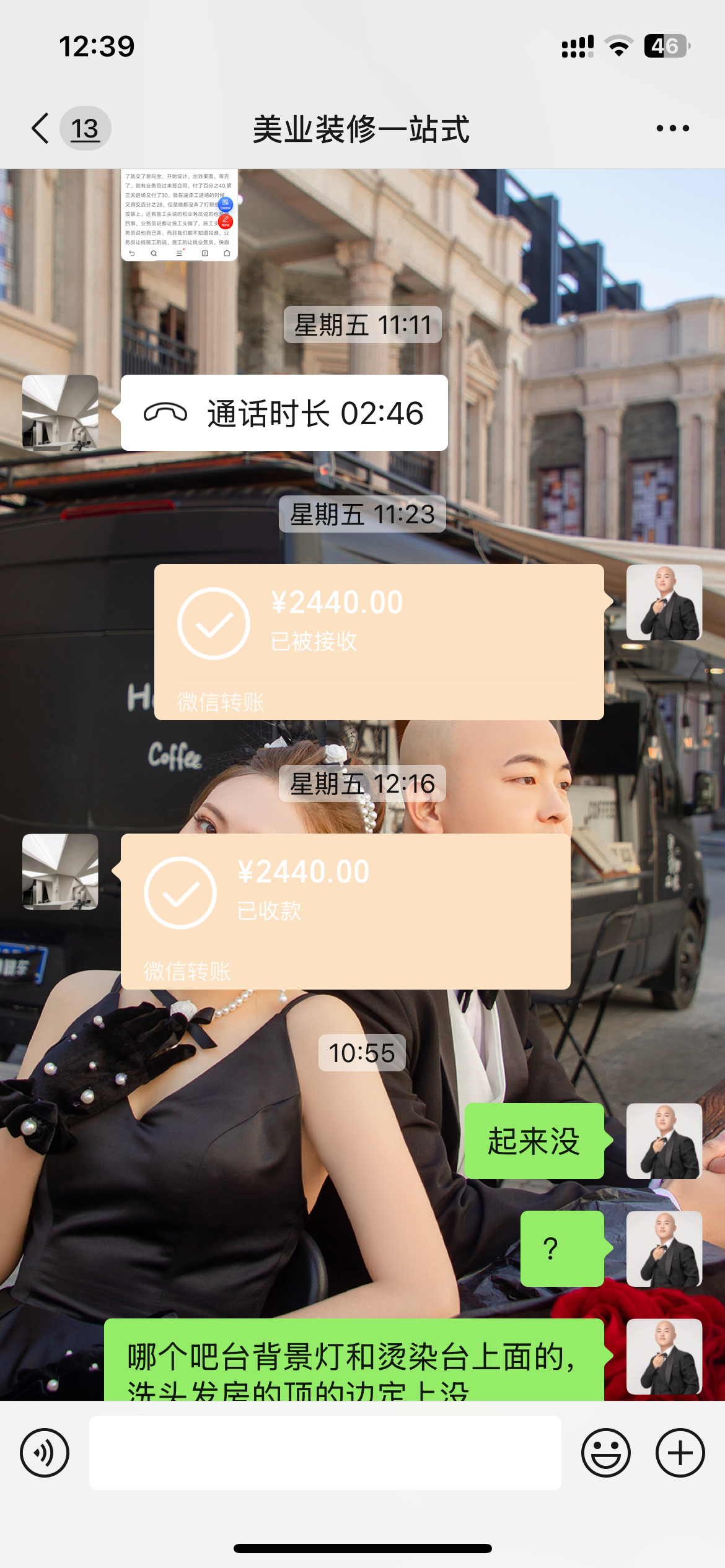Open the chat info overflow menu
The height and width of the screenshot is (1568, 725).
(672, 129)
